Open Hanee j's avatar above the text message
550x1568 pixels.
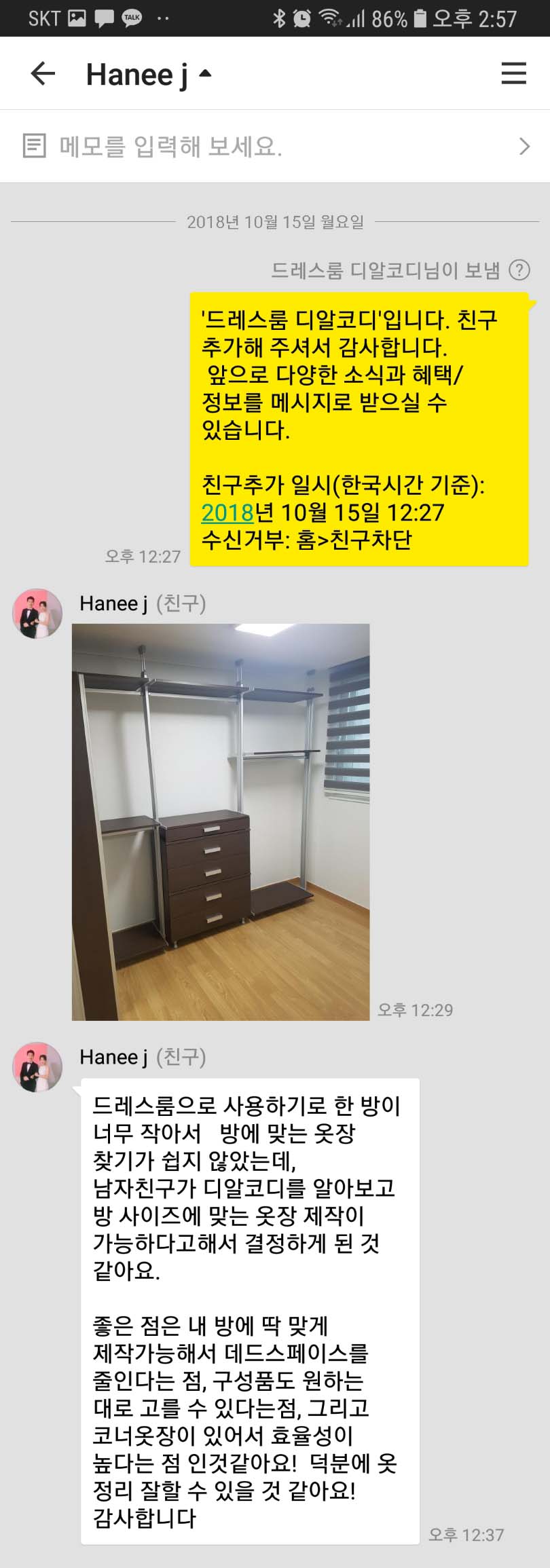coord(38,1066)
